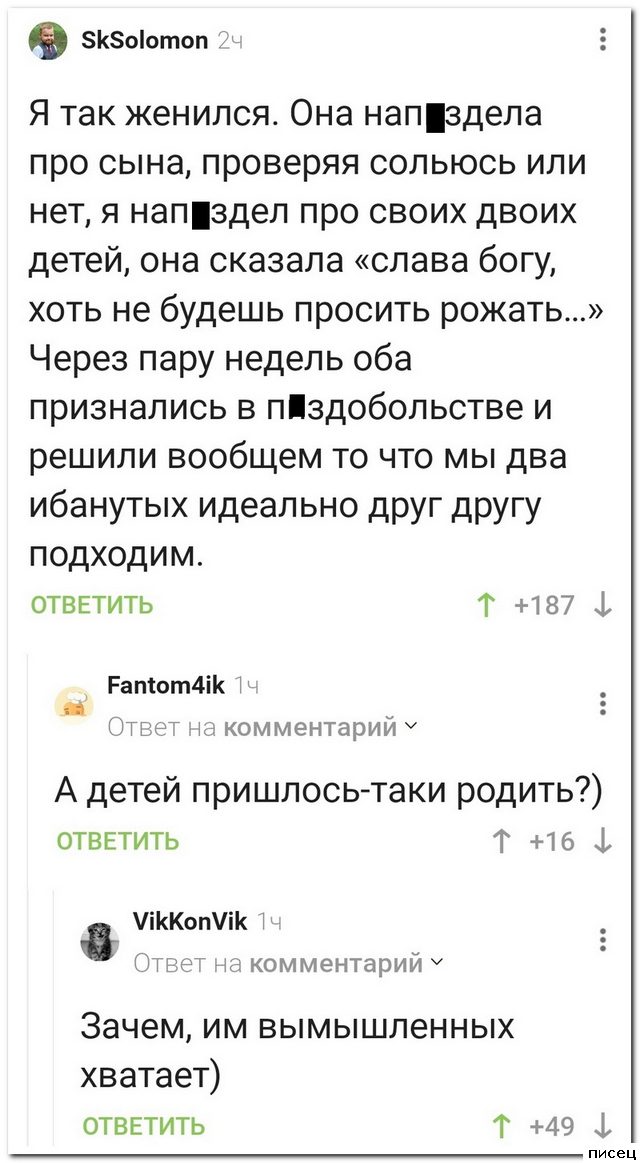The height and width of the screenshot is (1163, 640).
Task: Open overflow menu on VikKonVik's comment
Action: click(602, 940)
